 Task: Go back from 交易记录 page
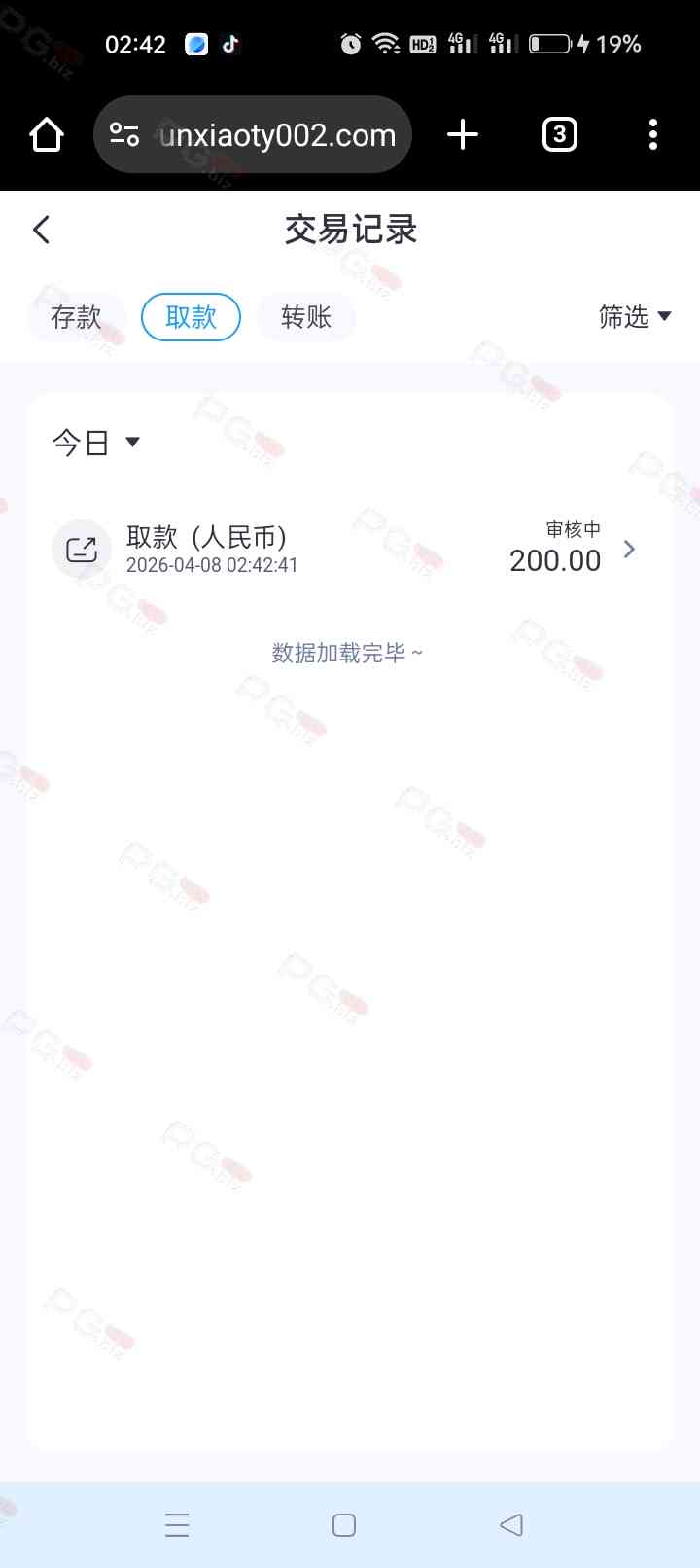pos(41,230)
